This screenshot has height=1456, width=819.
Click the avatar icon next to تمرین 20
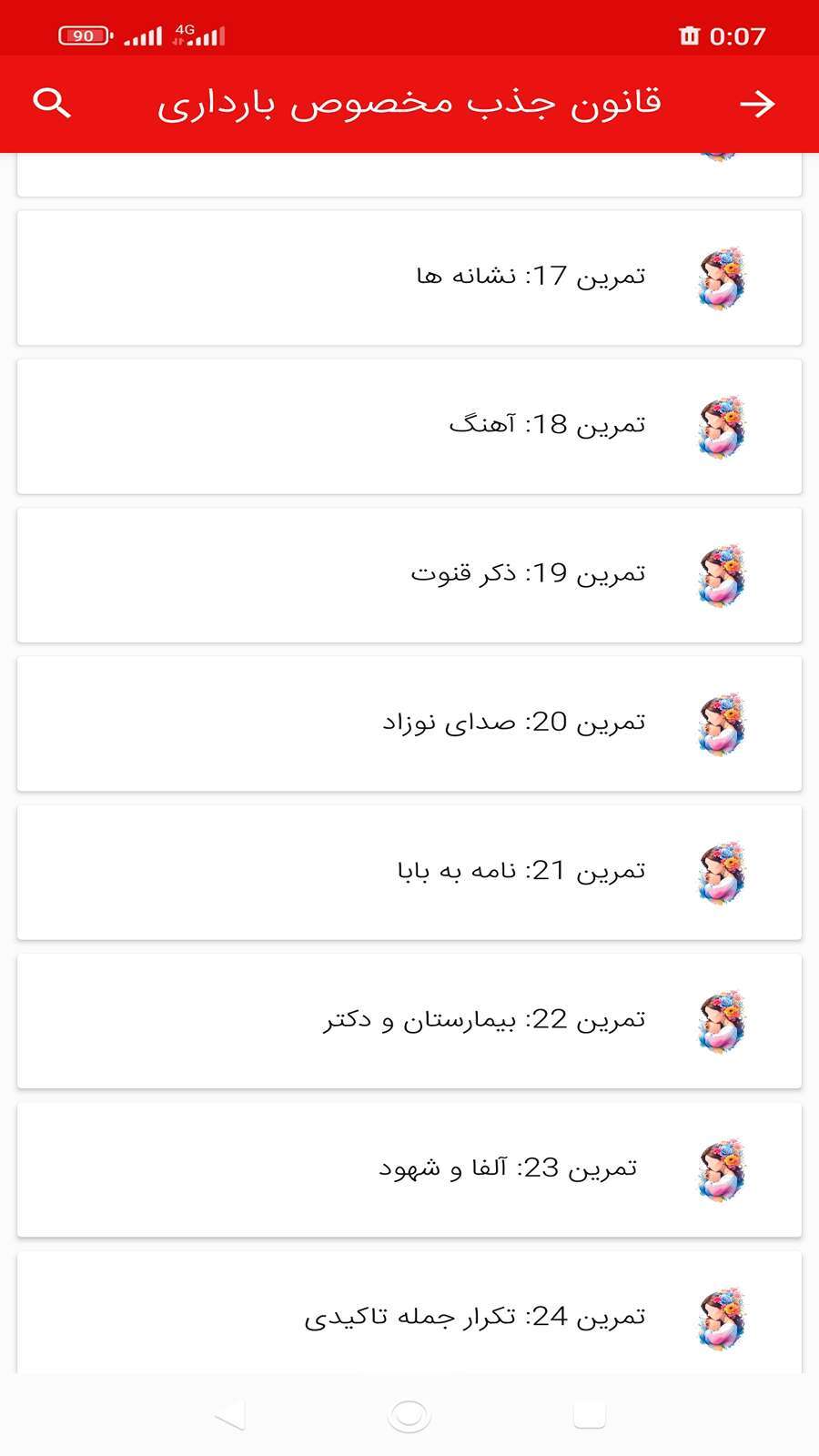(722, 722)
